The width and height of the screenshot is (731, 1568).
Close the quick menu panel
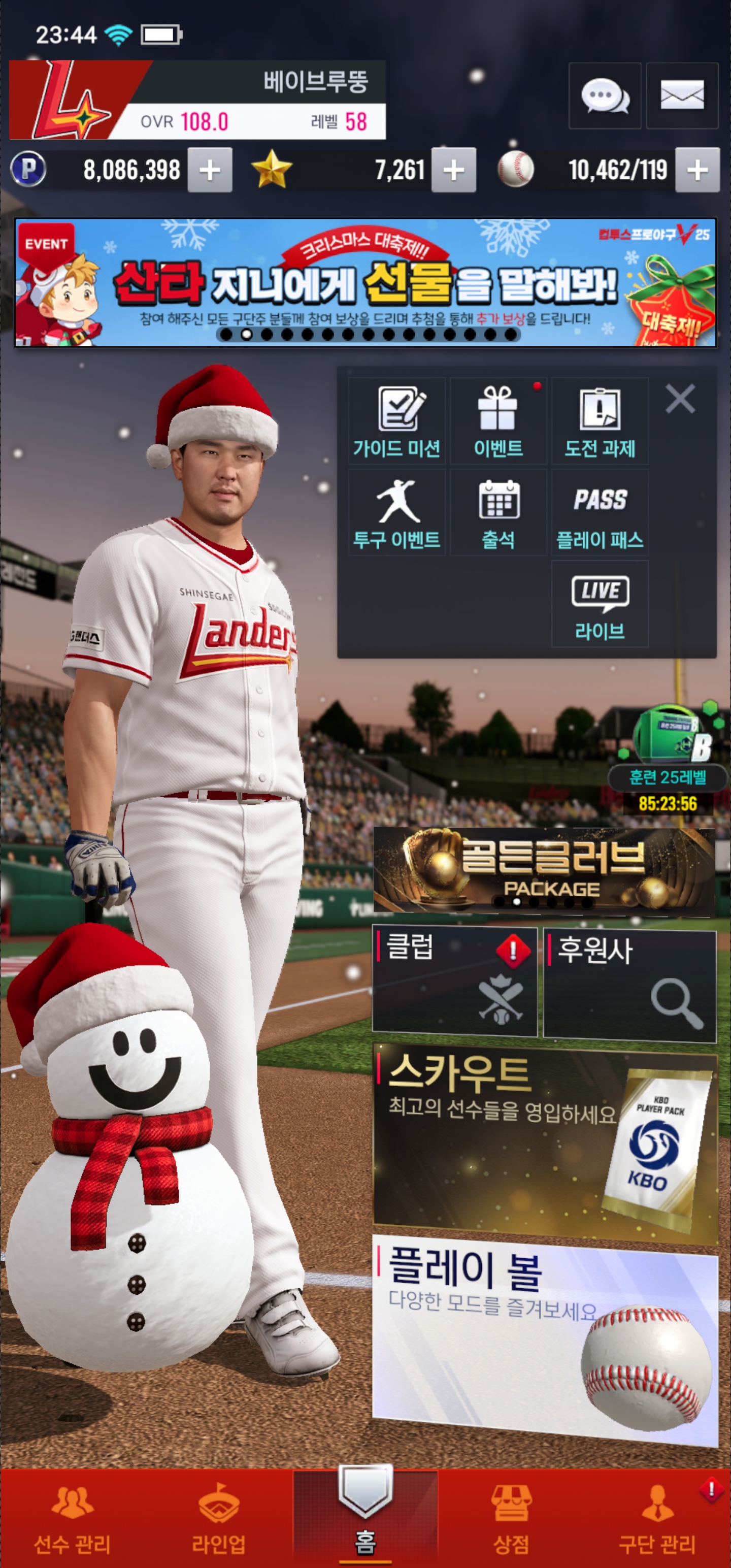coord(680,399)
